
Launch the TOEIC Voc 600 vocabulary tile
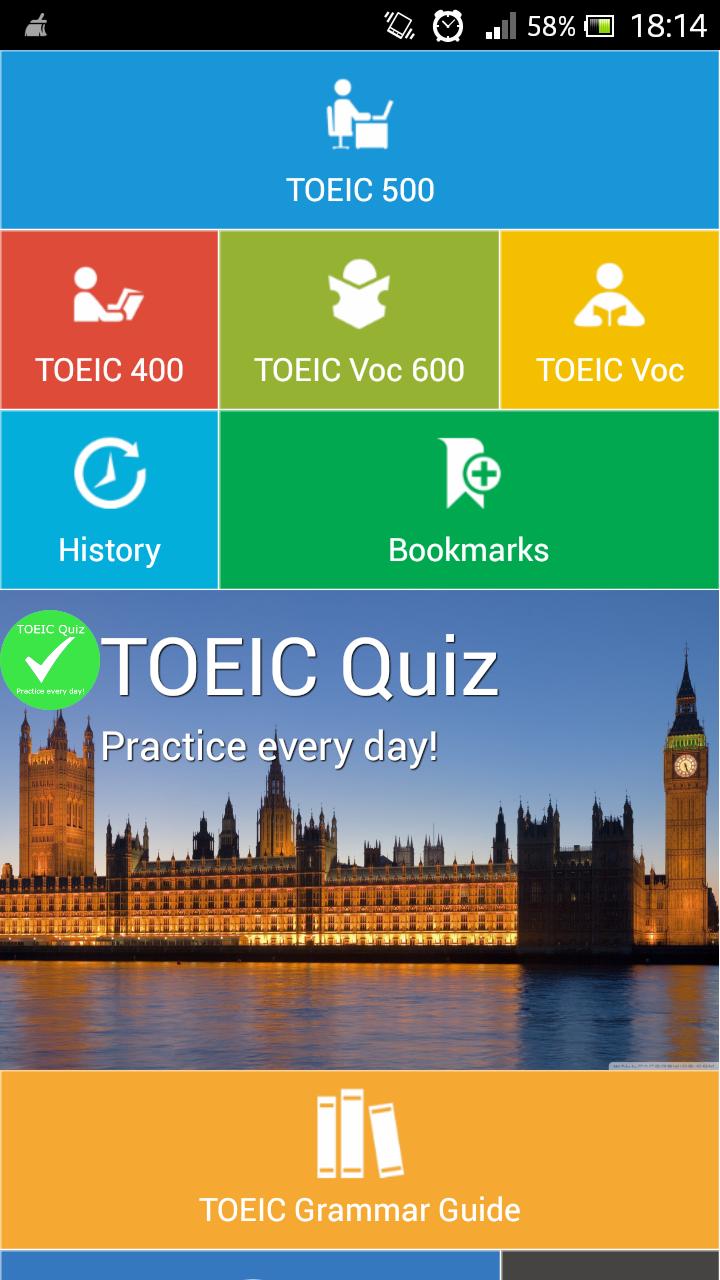click(x=358, y=318)
